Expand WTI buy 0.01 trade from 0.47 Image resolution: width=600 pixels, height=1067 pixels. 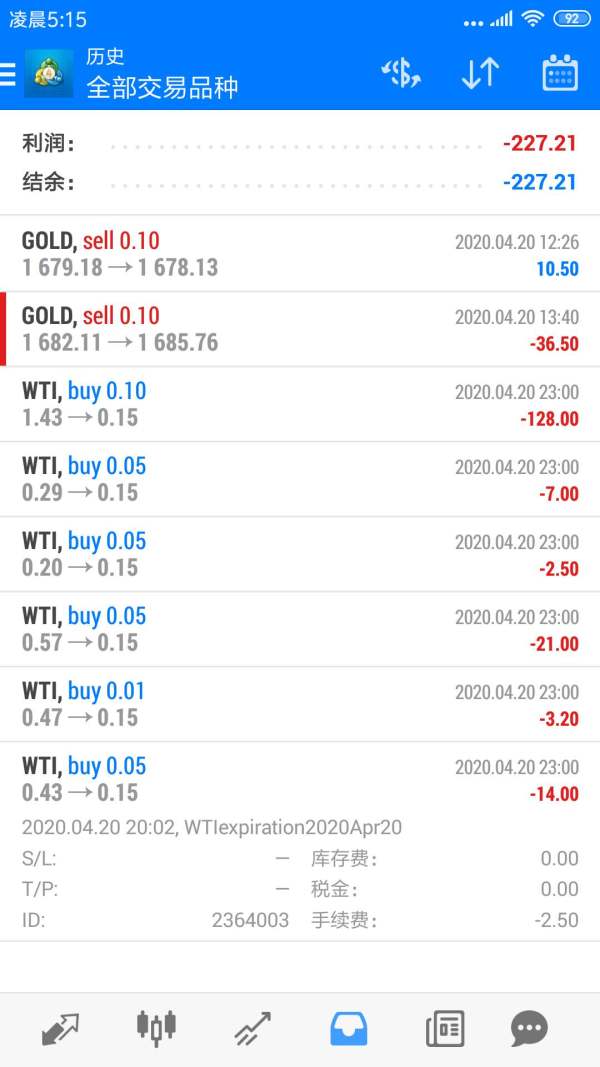click(x=300, y=704)
